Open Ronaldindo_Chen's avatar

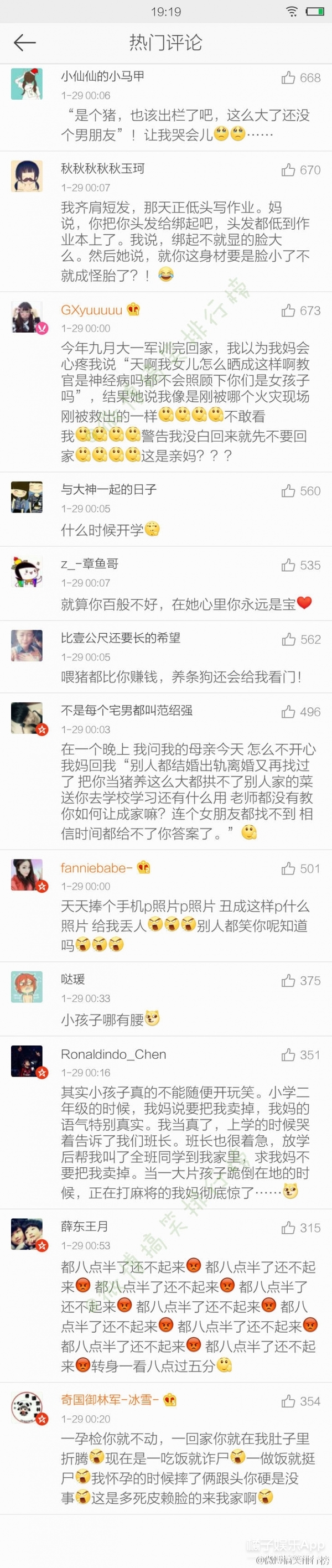tap(27, 1061)
